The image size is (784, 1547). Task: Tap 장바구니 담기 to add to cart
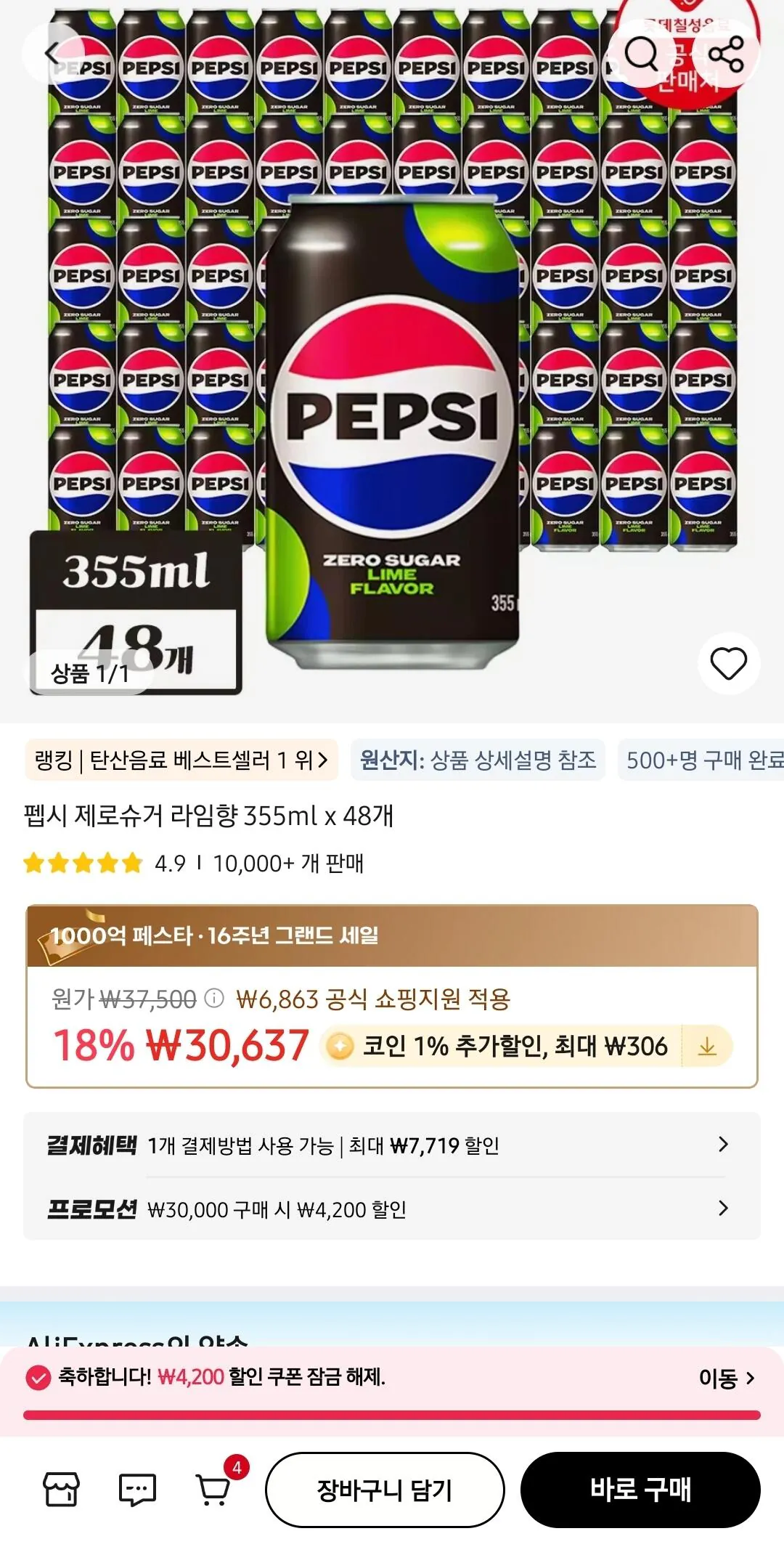tap(385, 1489)
